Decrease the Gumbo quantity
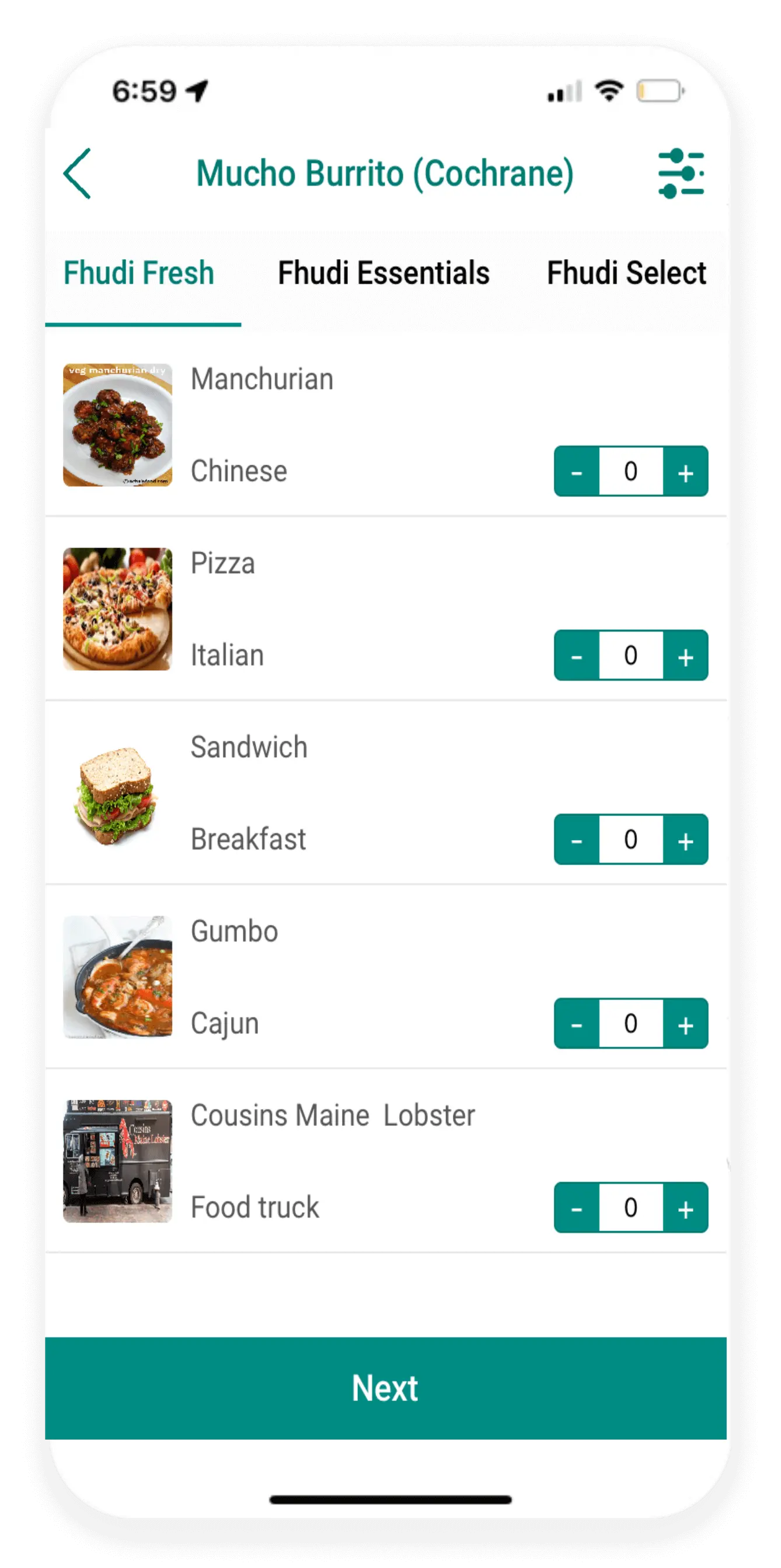The image size is (781, 1568). [577, 1024]
